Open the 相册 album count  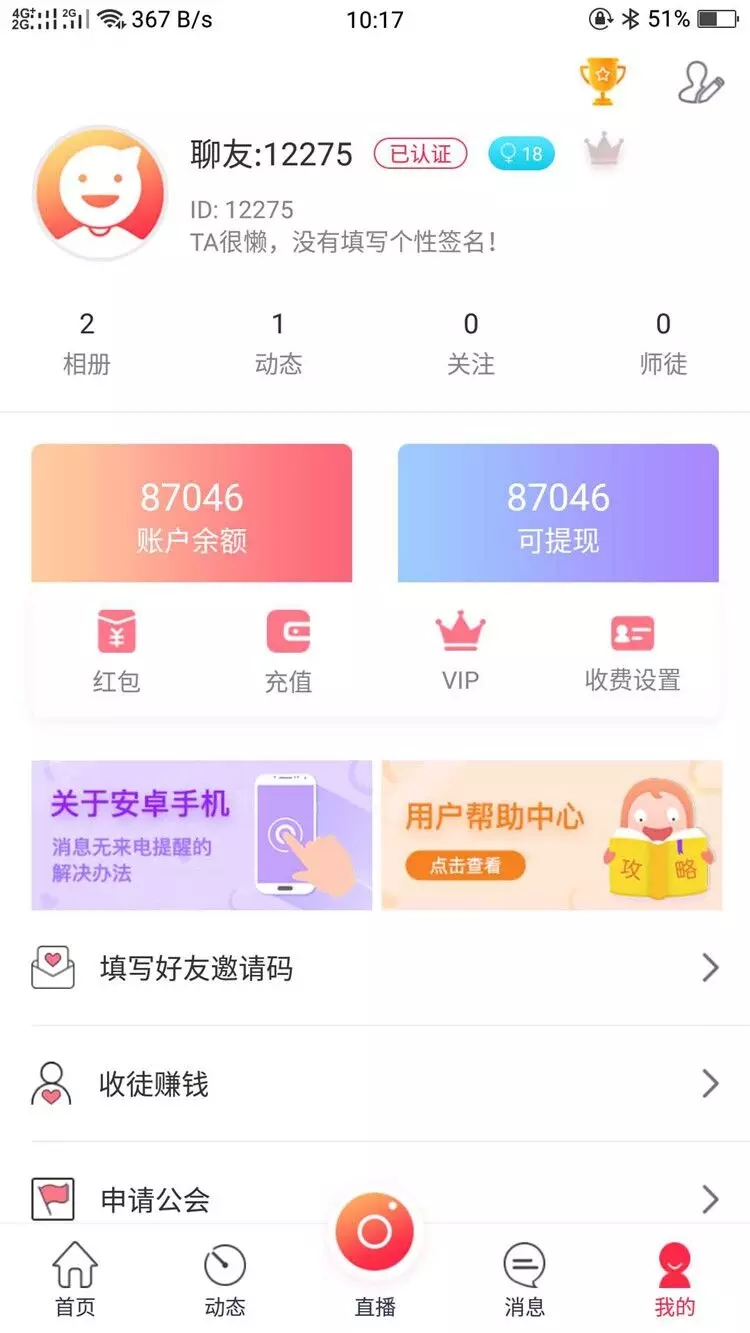coord(87,342)
